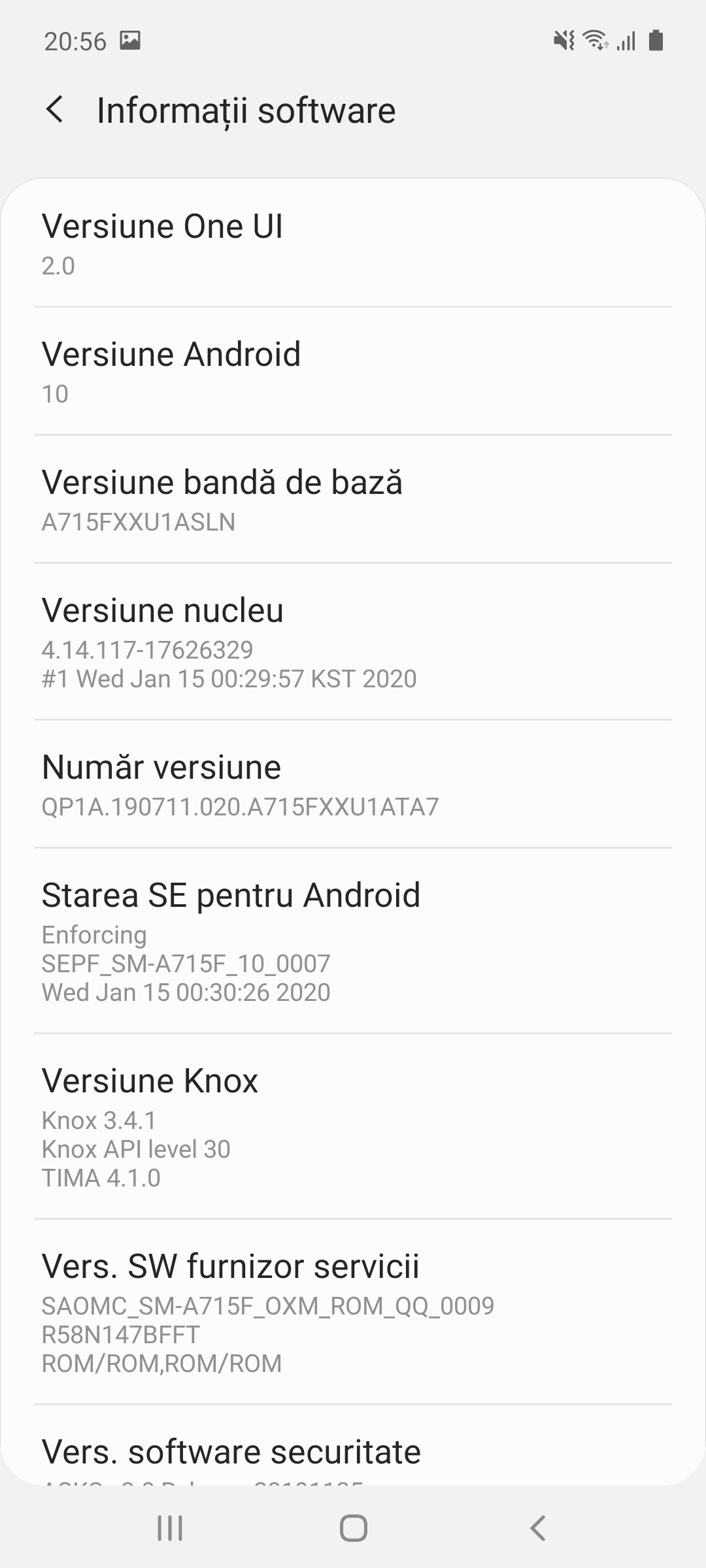Tap the Număr versiune row
The width and height of the screenshot is (706, 1568).
(x=353, y=784)
